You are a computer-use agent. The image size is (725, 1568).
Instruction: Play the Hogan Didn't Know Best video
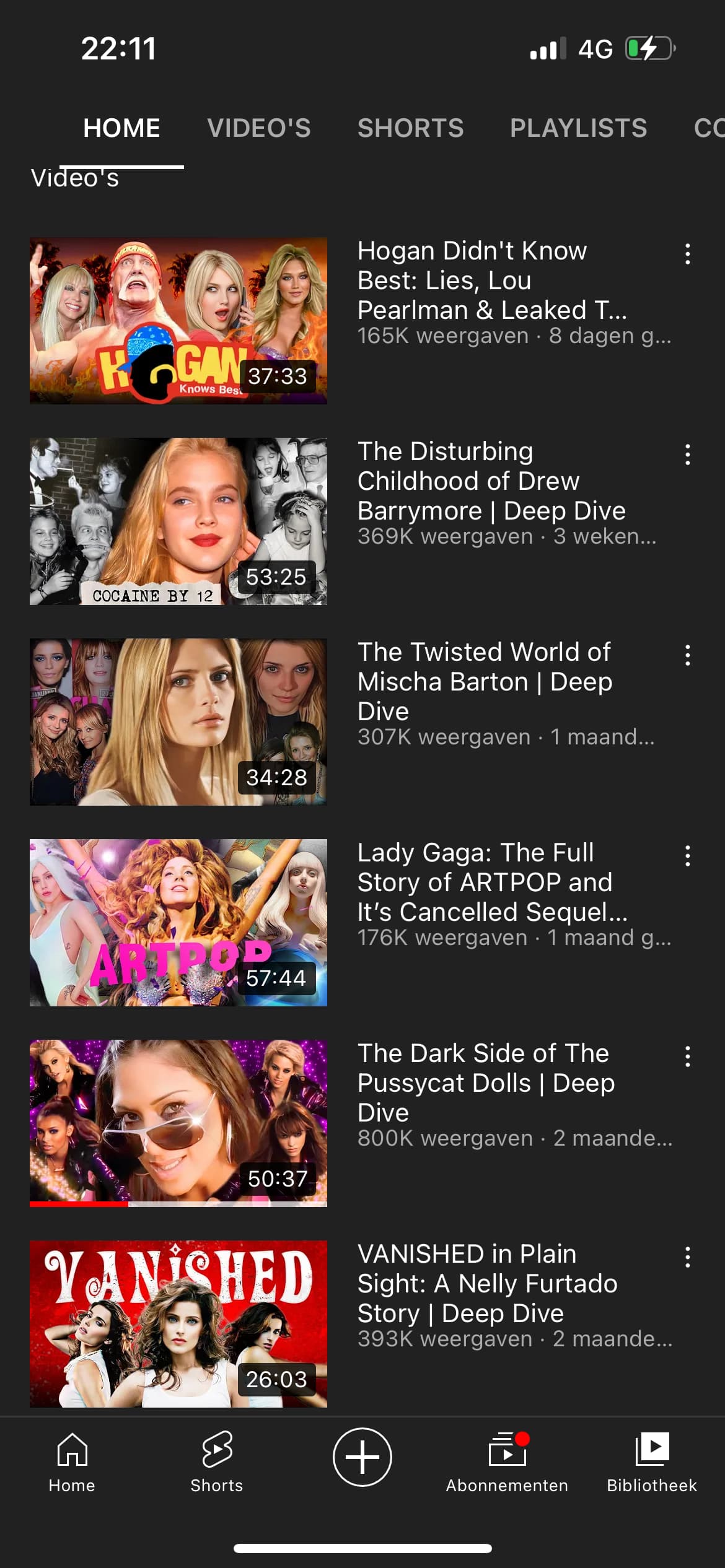tap(178, 321)
